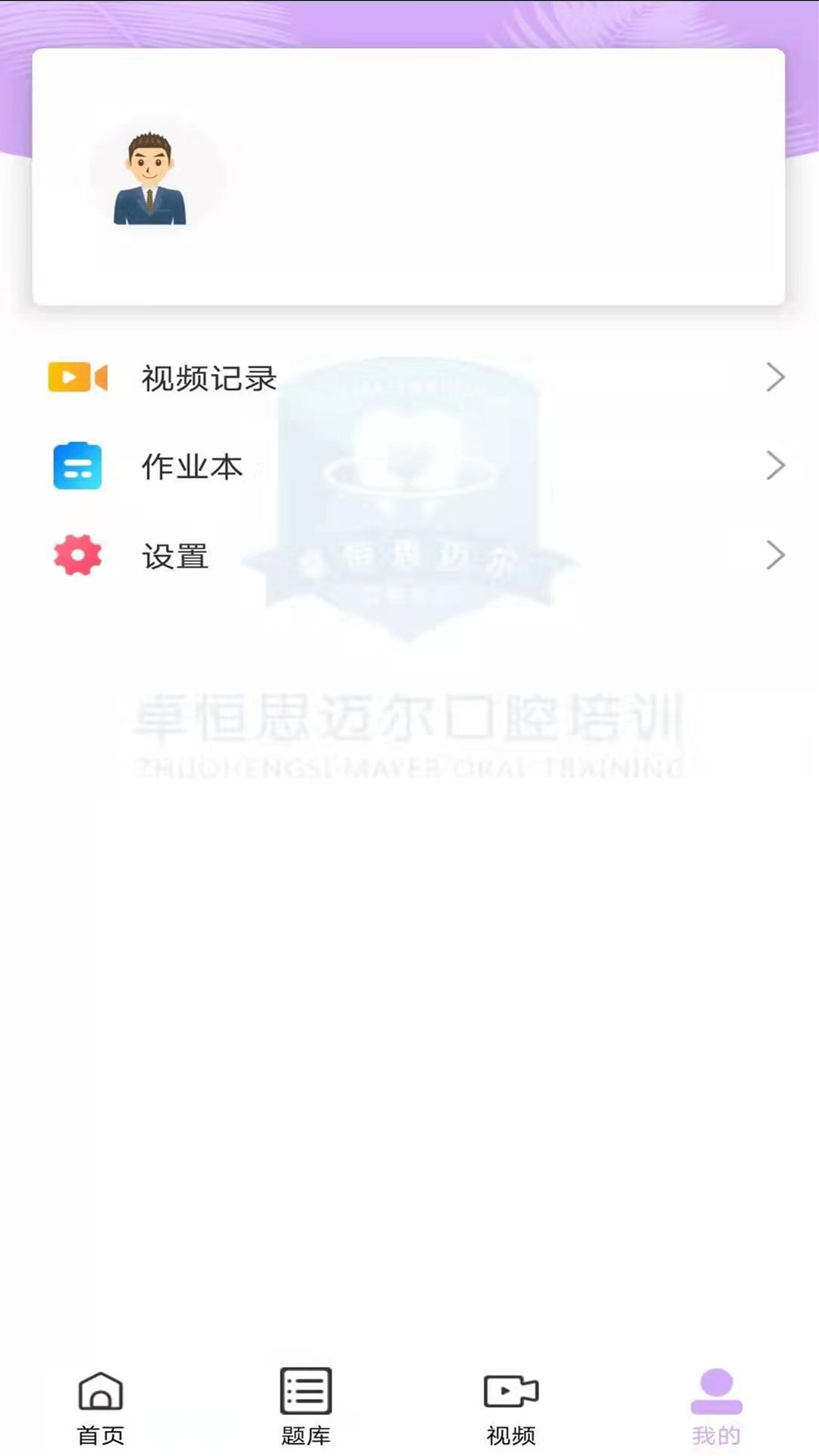Open 设置 settings row
This screenshot has height=1456, width=819.
[x=409, y=555]
